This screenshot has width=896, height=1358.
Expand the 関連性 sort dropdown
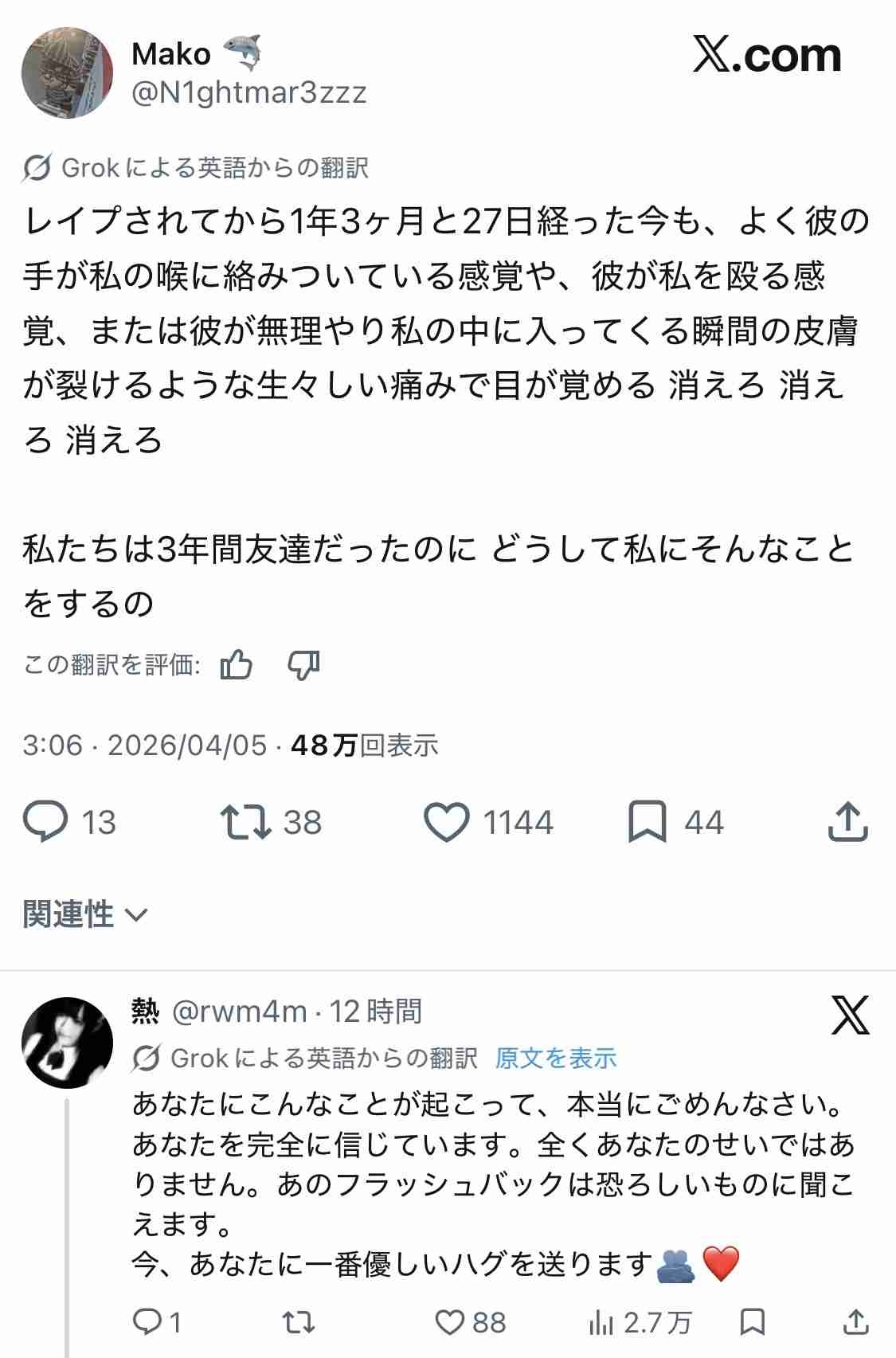pos(85,914)
